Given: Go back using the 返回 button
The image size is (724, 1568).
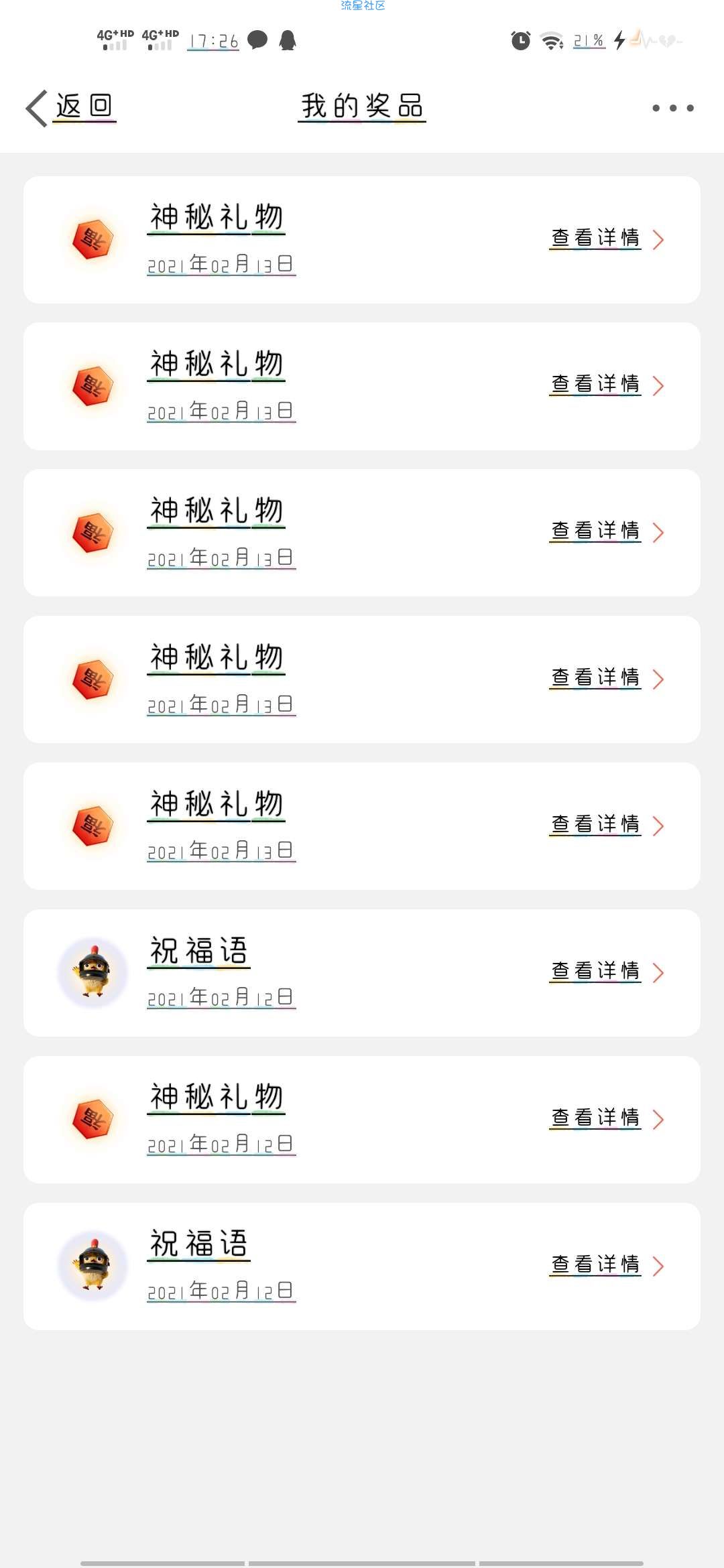Looking at the screenshot, I should 70,107.
